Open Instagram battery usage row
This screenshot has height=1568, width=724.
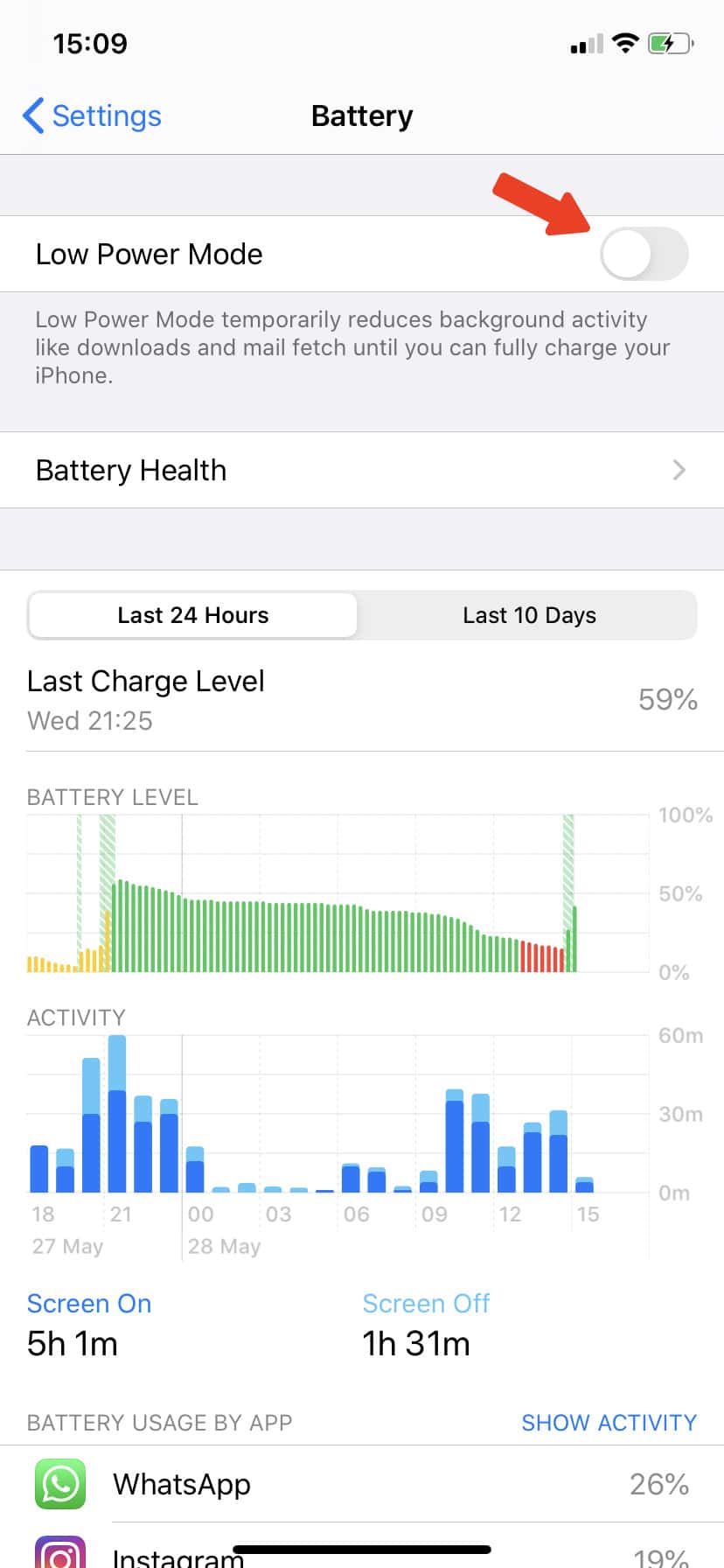[x=361, y=1553]
